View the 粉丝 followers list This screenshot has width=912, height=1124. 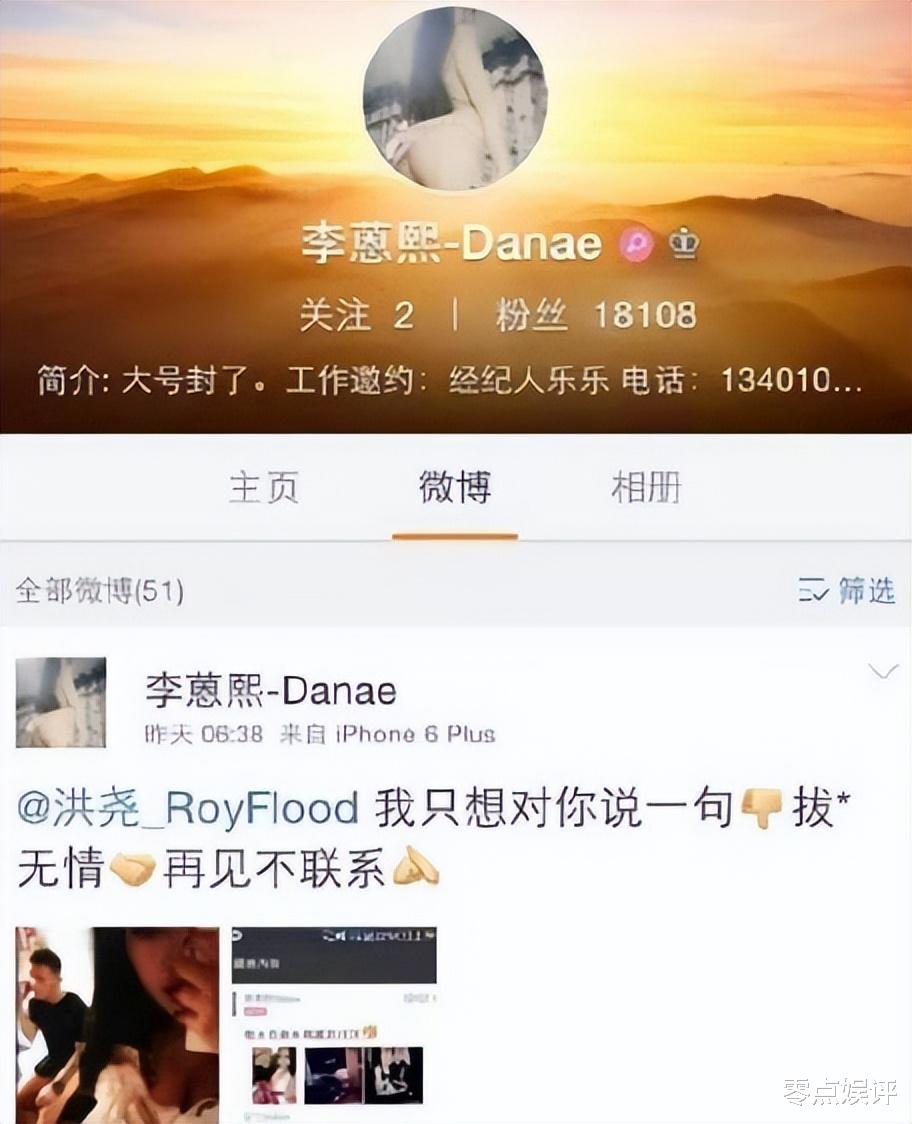coord(595,315)
